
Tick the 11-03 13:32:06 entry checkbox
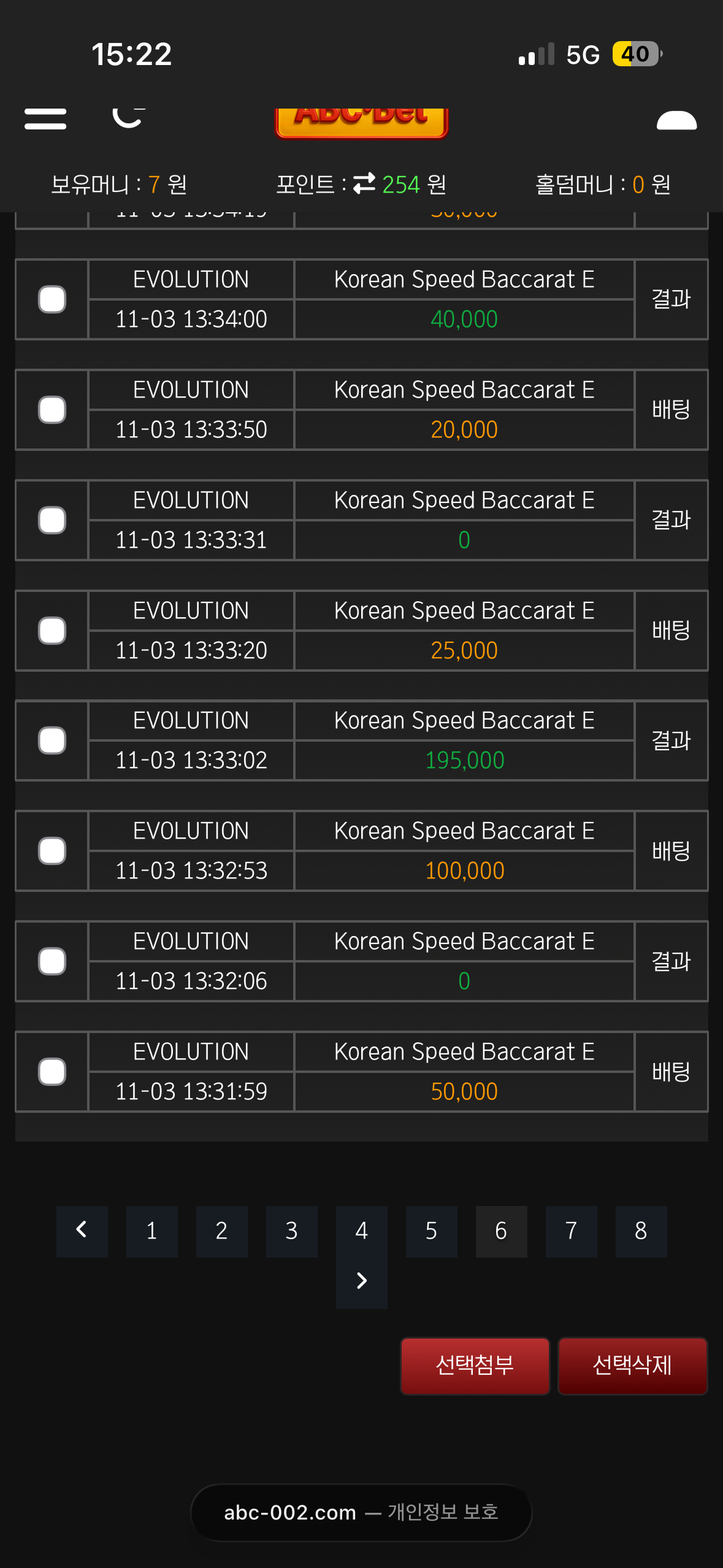click(52, 961)
